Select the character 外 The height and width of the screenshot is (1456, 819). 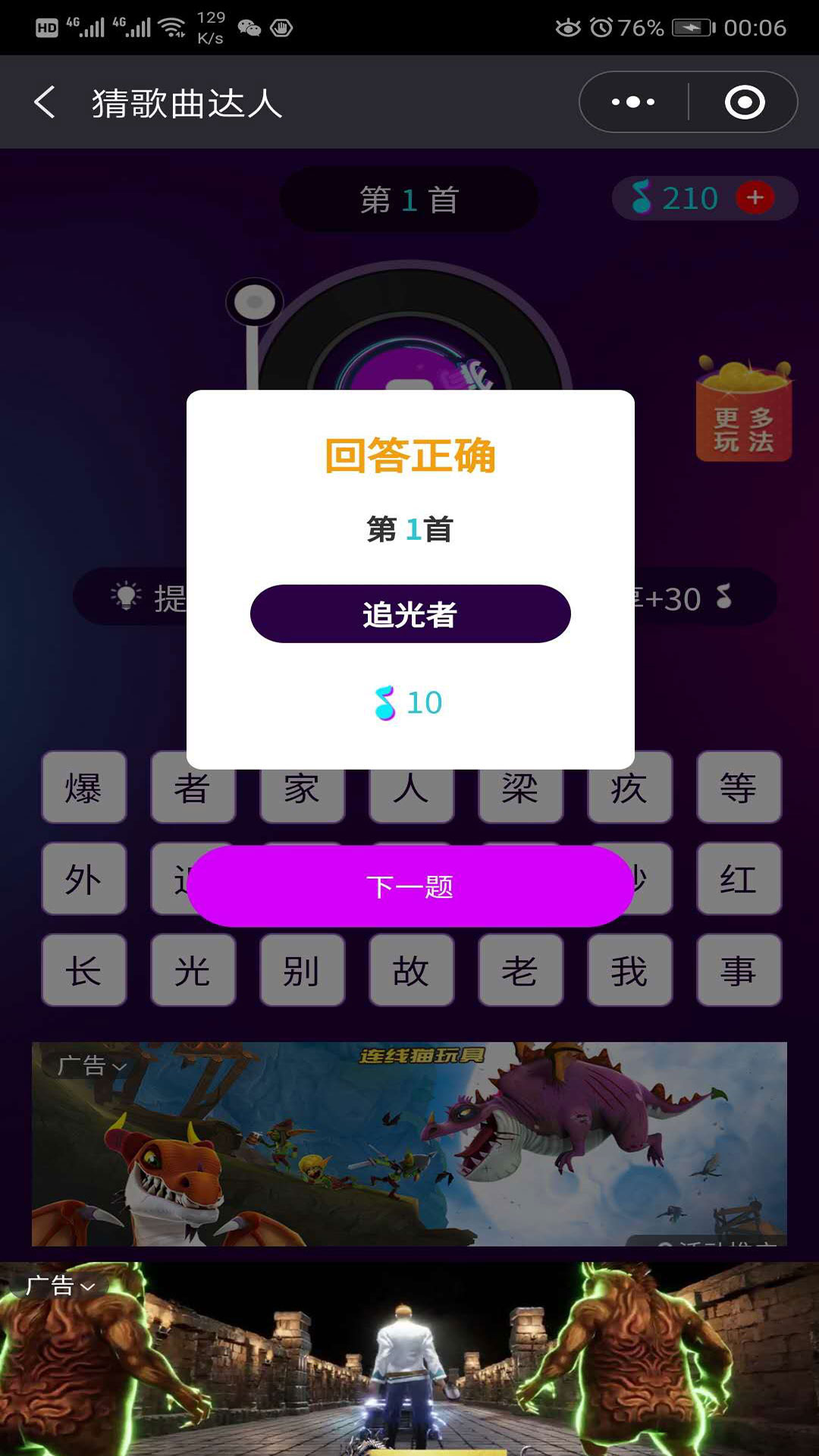(84, 879)
